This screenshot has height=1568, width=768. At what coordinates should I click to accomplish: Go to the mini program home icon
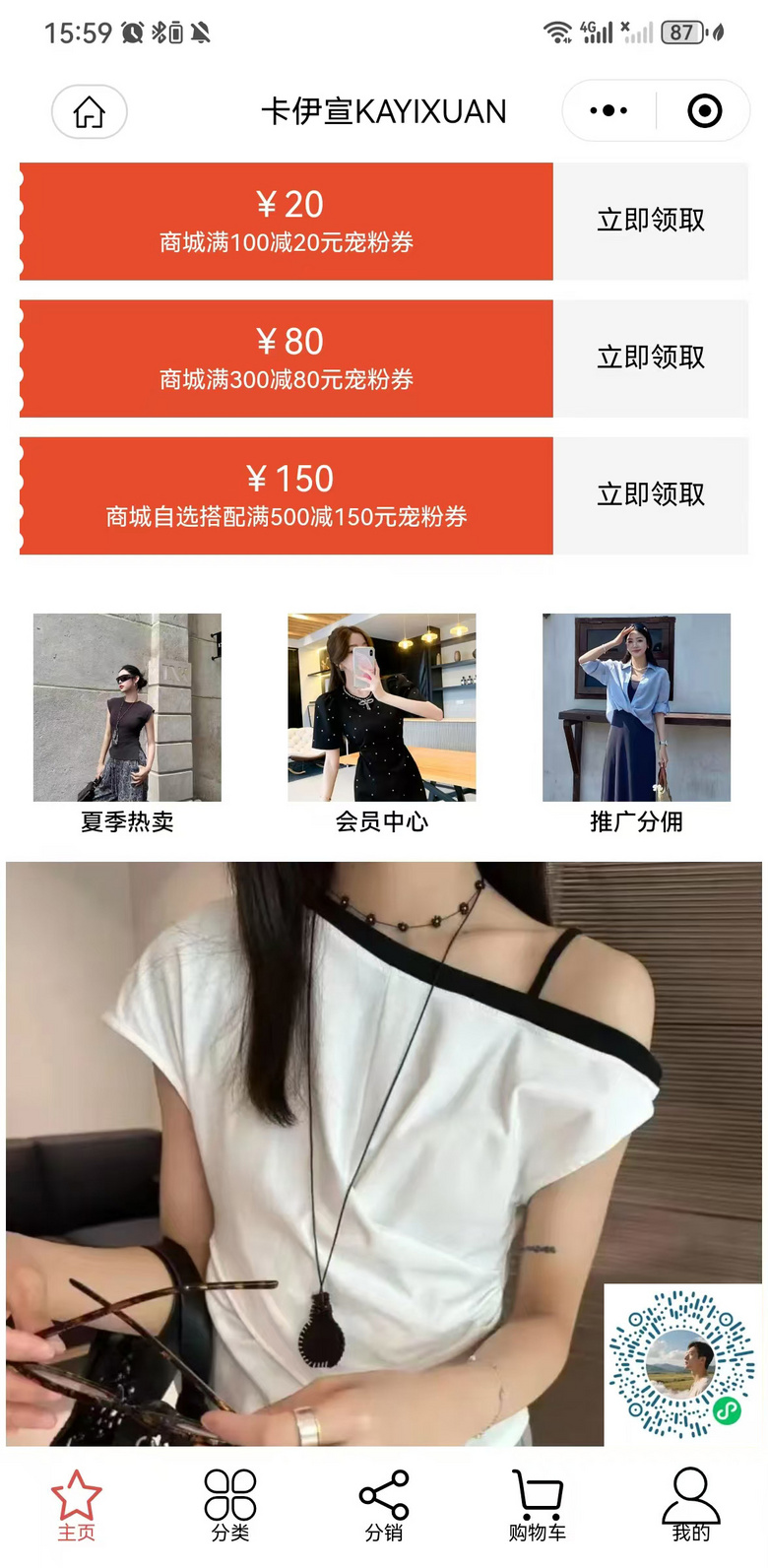89,111
